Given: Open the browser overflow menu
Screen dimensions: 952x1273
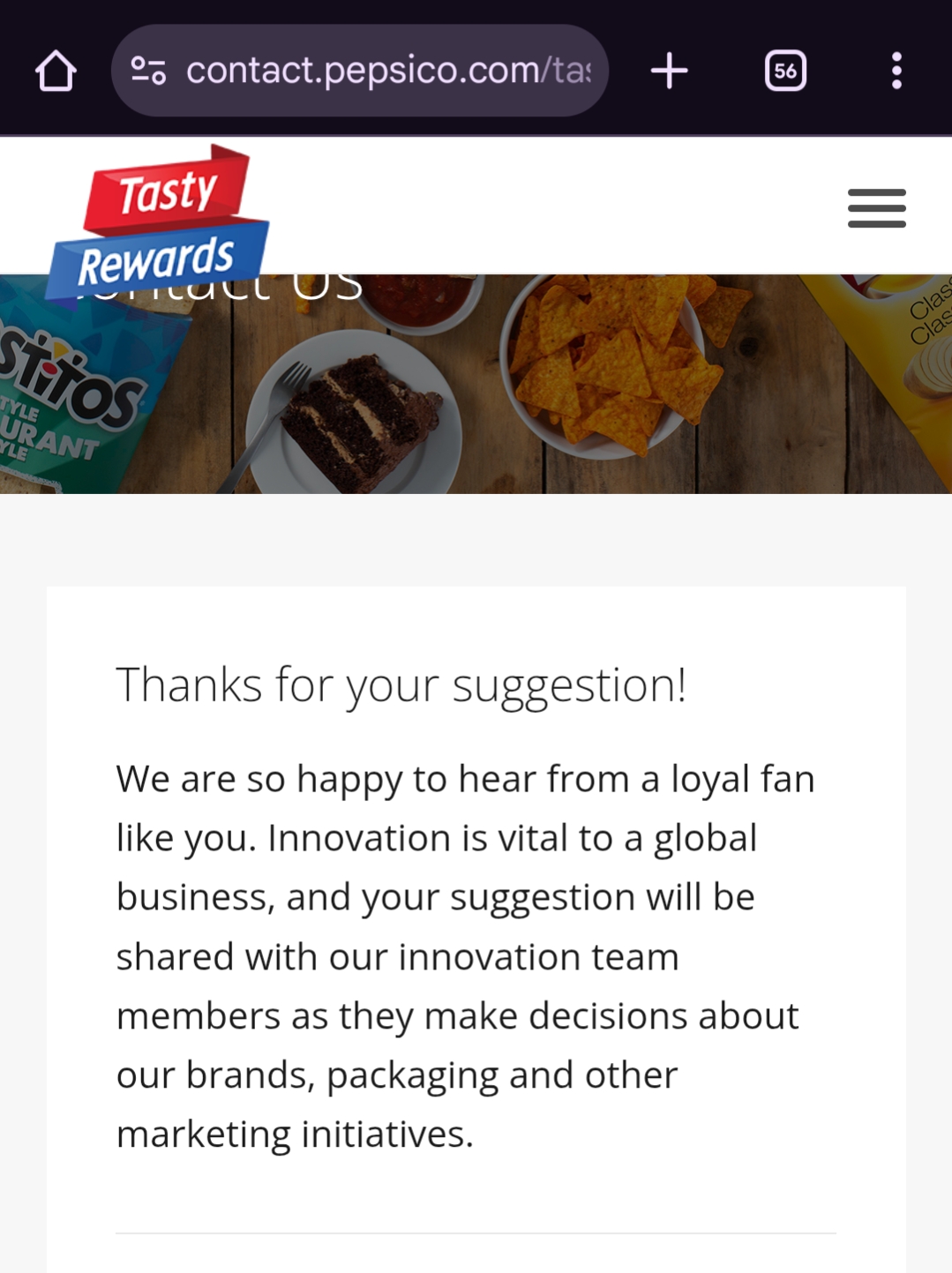Looking at the screenshot, I should click(x=896, y=71).
